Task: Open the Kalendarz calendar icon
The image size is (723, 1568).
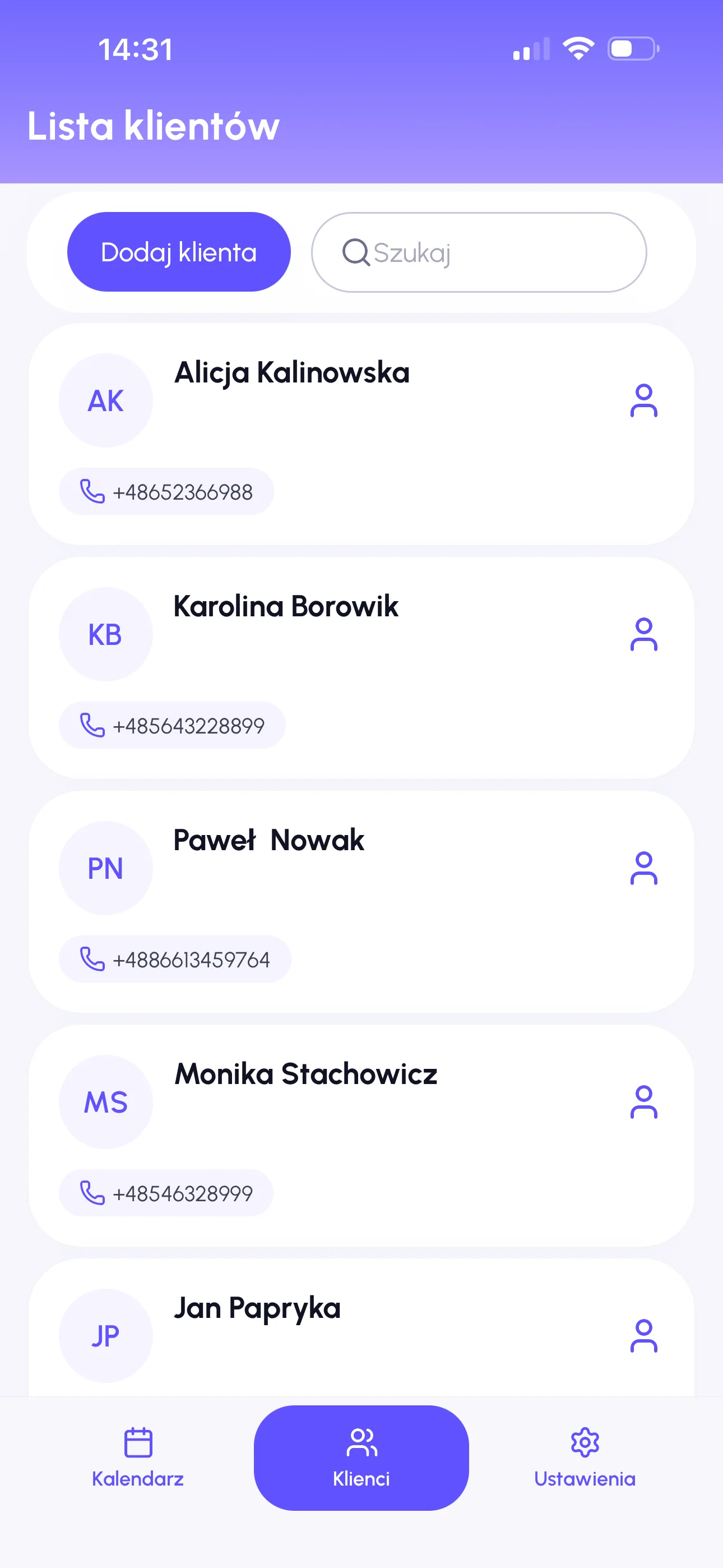Action: (138, 1443)
